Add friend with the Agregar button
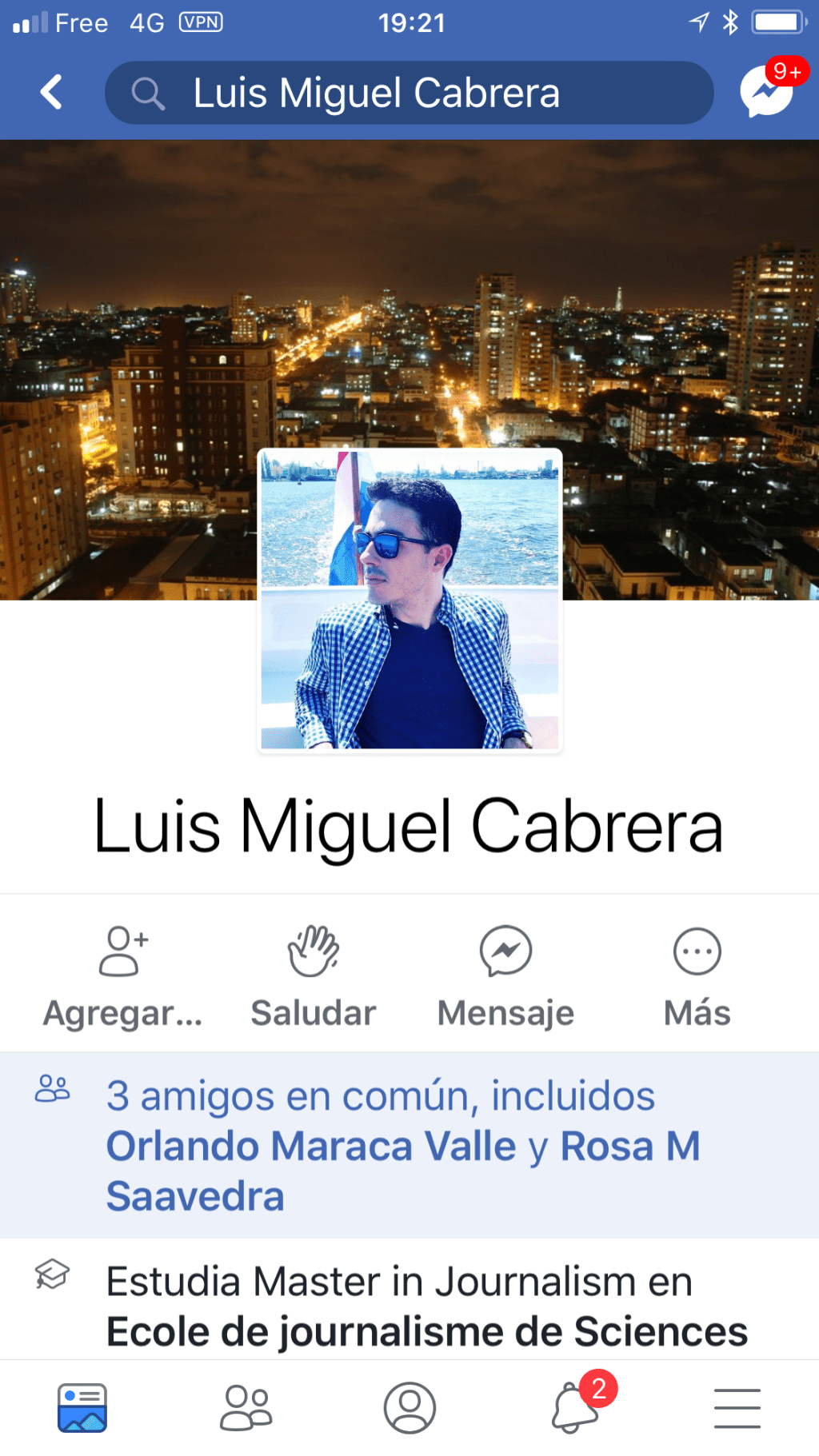 click(122, 976)
